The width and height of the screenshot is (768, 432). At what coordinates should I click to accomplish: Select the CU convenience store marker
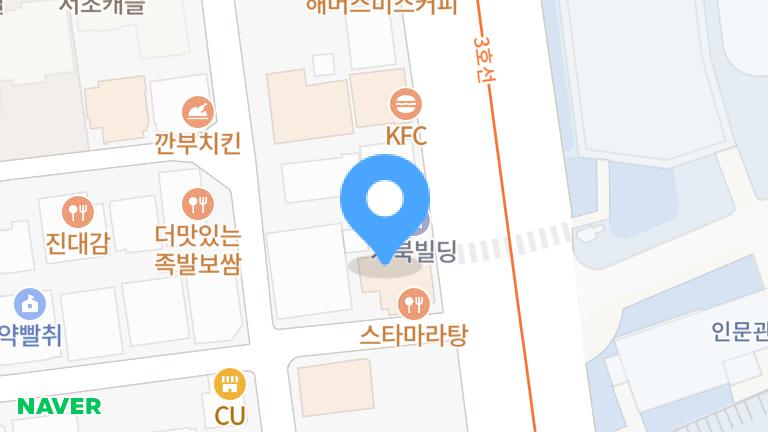tap(230, 382)
